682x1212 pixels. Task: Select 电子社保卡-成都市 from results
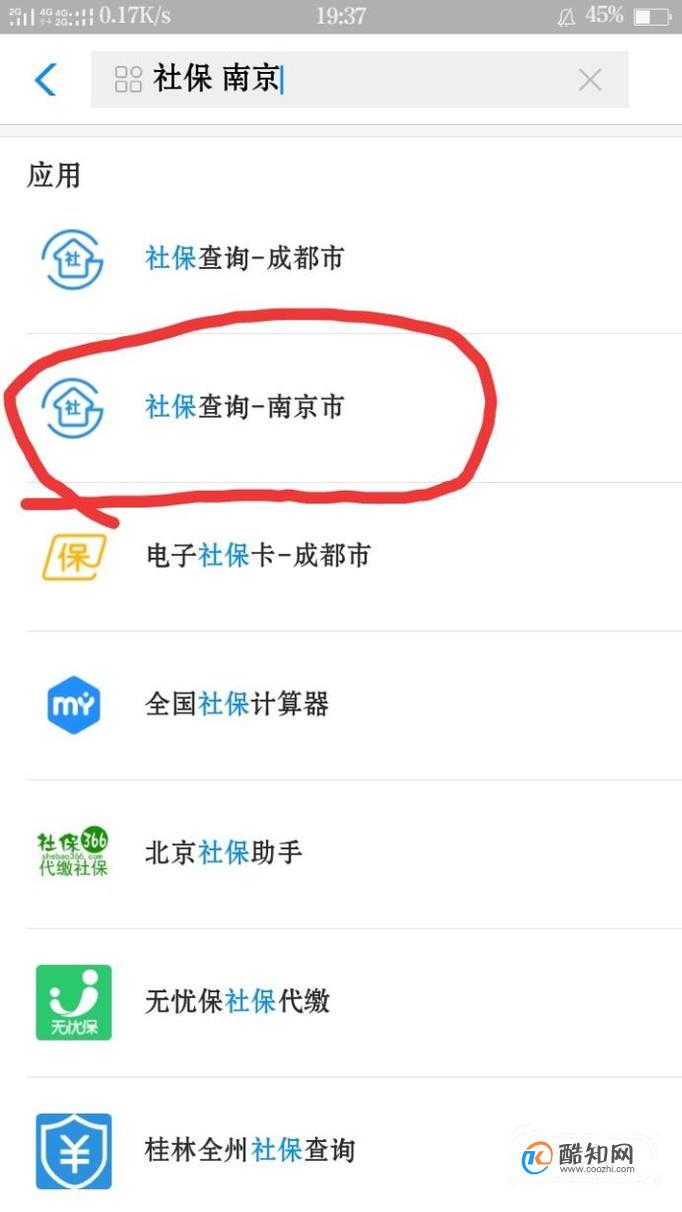[257, 556]
